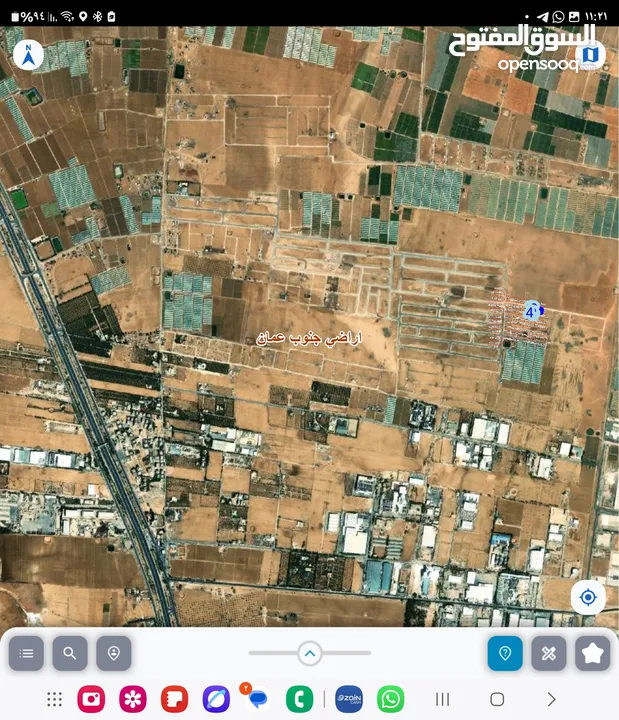Open the favorites star button
The image size is (619, 720).
pyautogui.click(x=592, y=653)
